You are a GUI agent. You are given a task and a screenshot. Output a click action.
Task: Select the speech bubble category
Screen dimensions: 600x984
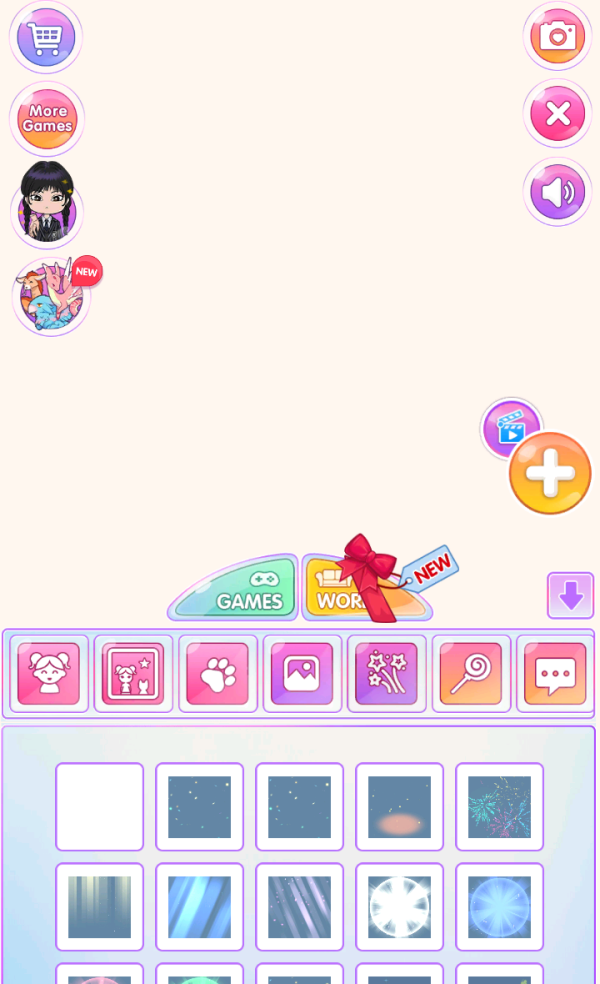point(555,674)
